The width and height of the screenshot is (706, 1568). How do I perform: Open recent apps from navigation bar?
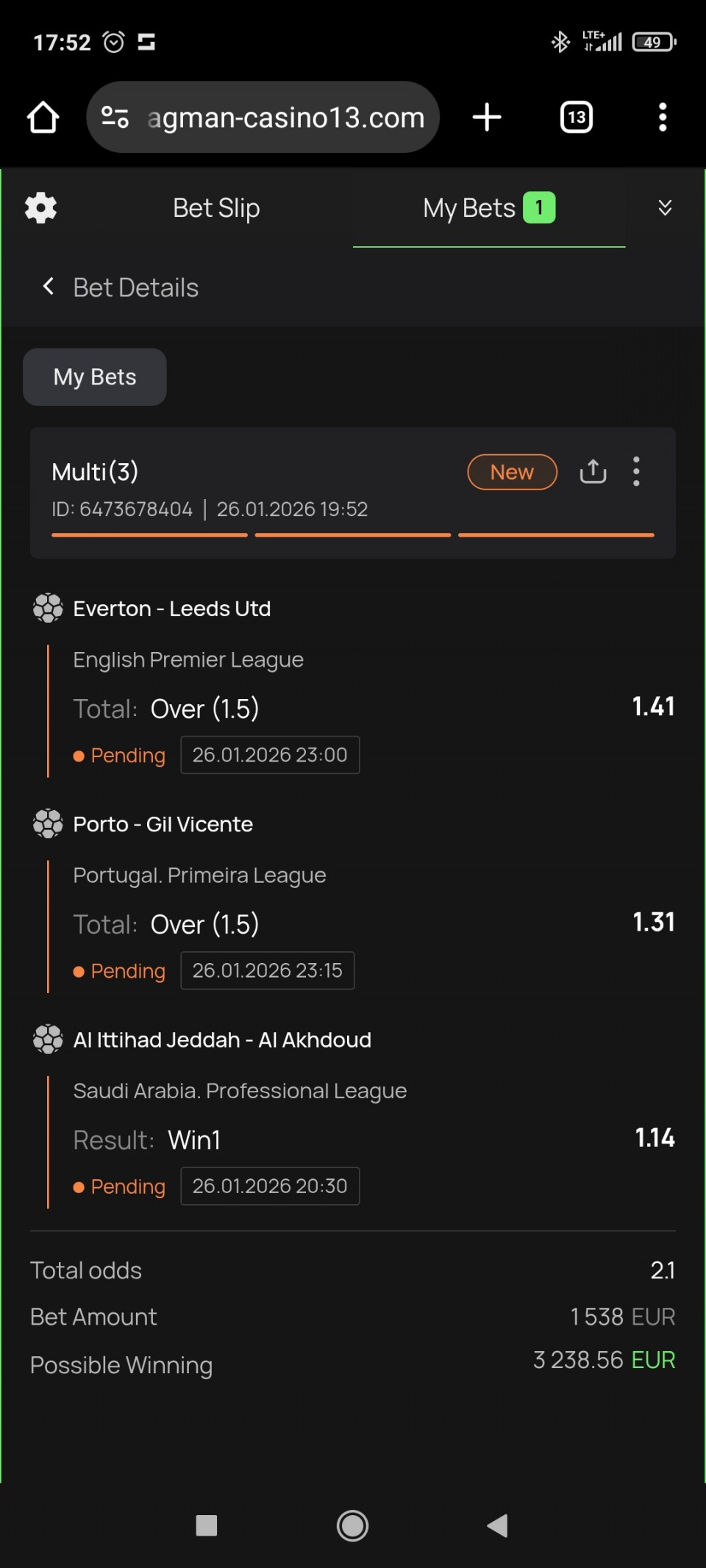tap(207, 1525)
